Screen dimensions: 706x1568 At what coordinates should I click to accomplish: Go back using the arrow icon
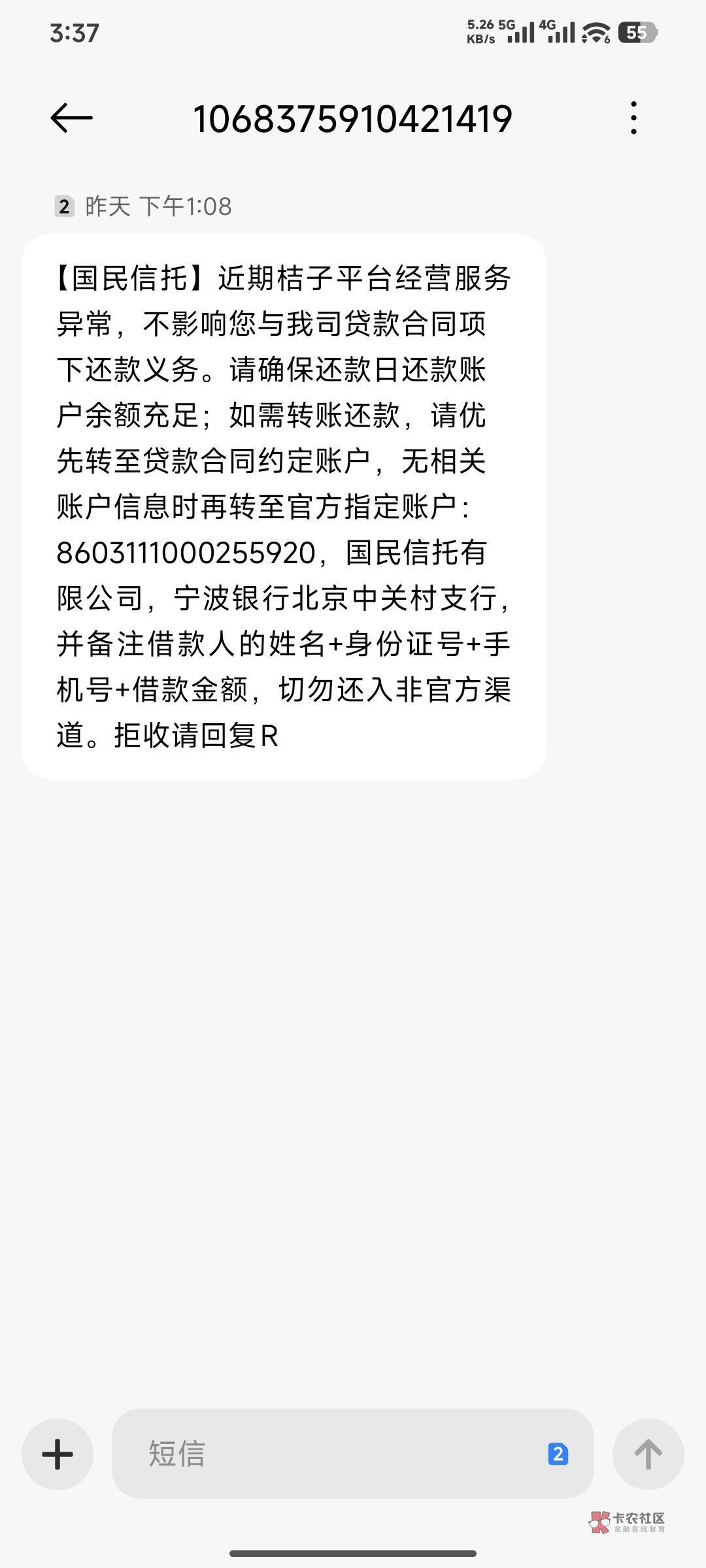tap(71, 118)
